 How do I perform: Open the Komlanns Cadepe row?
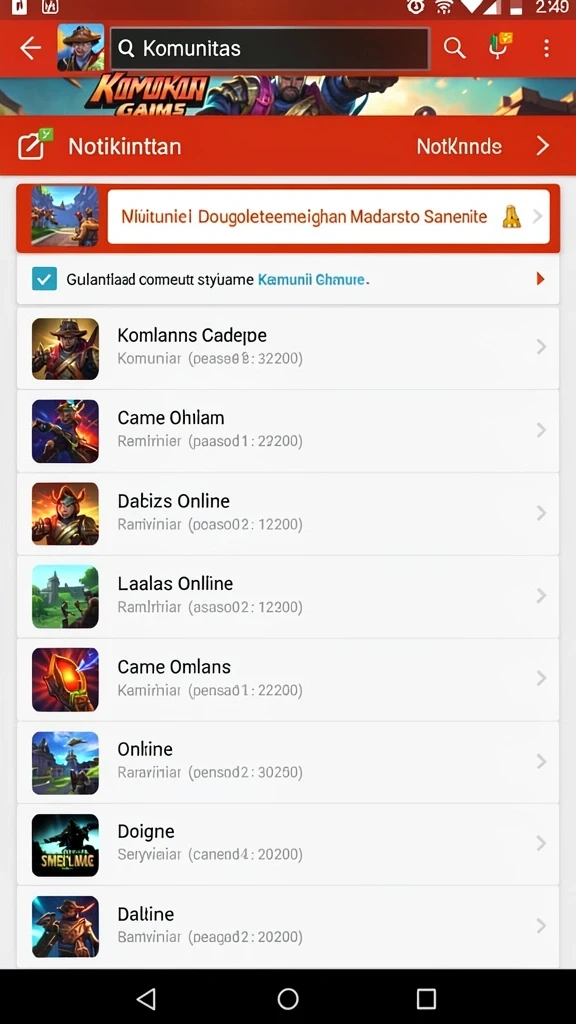click(288, 348)
